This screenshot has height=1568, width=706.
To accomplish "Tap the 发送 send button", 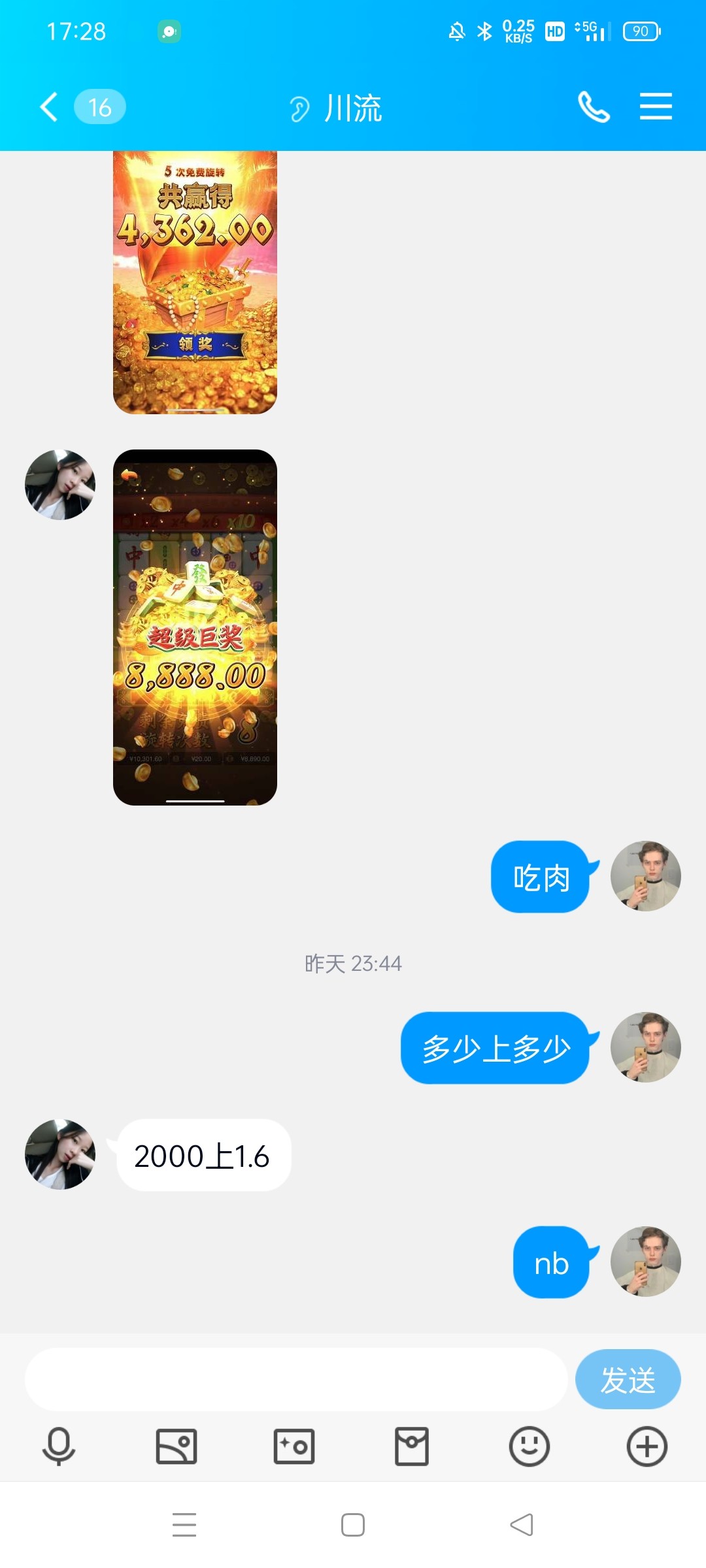I will [x=628, y=1379].
